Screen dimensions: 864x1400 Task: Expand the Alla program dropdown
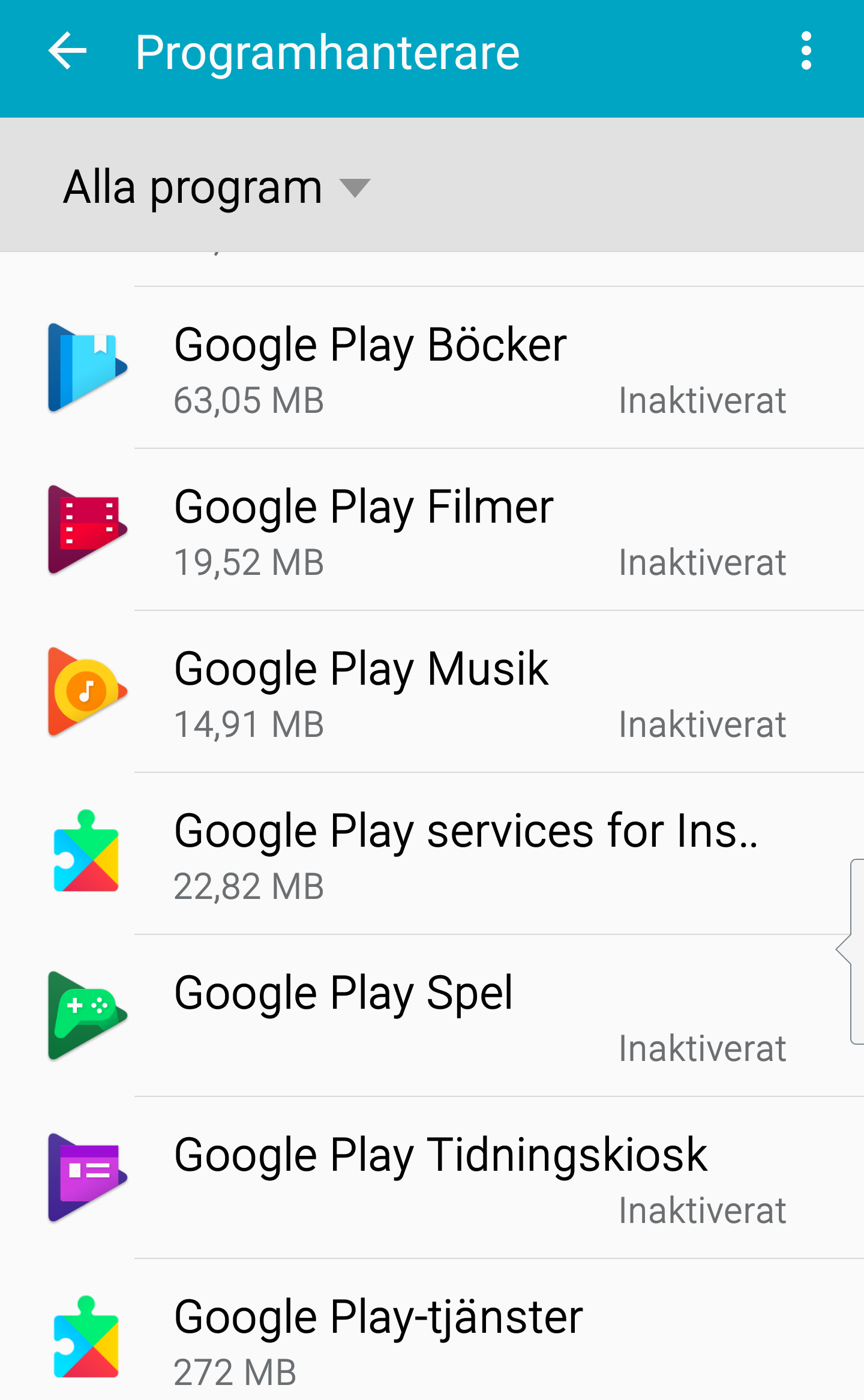(216, 187)
